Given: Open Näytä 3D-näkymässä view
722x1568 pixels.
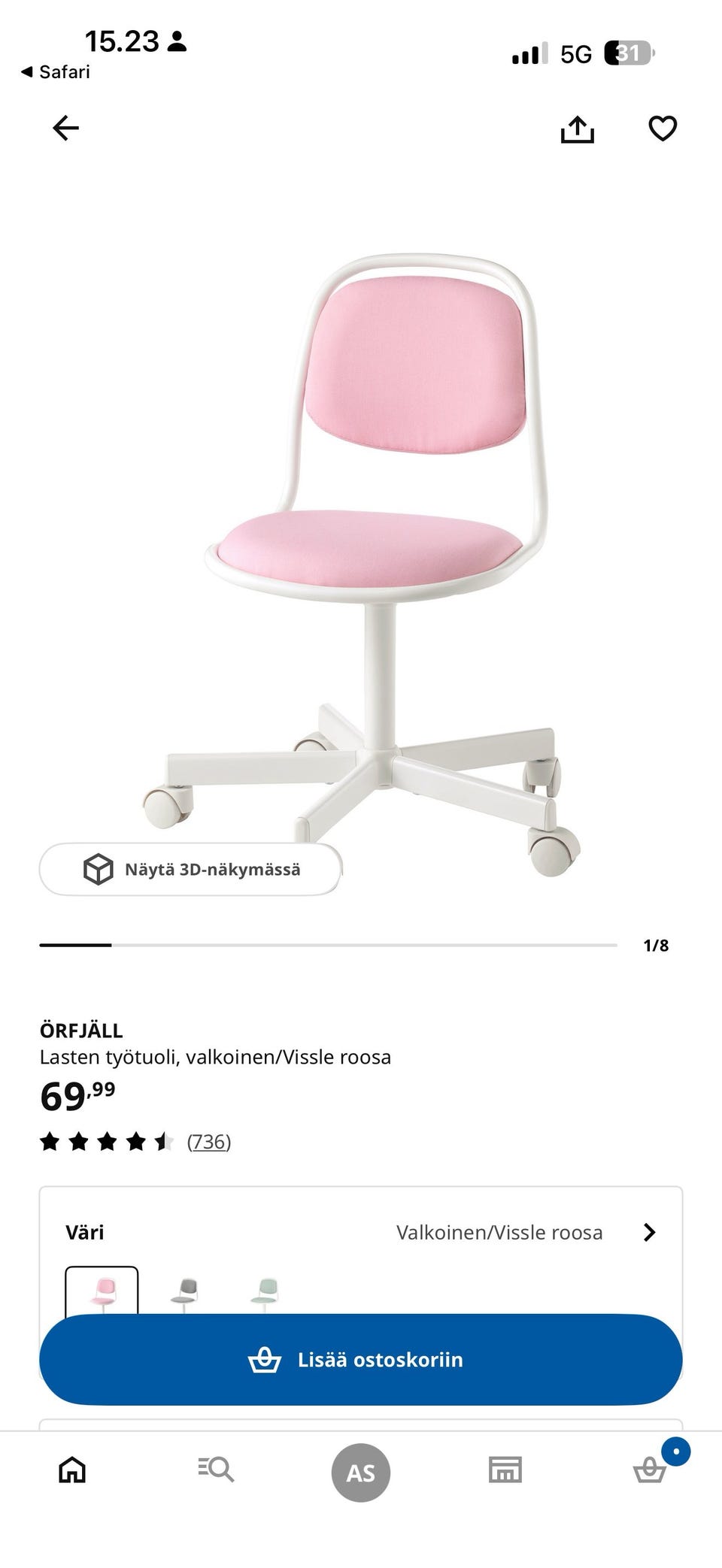Looking at the screenshot, I should click(x=191, y=869).
